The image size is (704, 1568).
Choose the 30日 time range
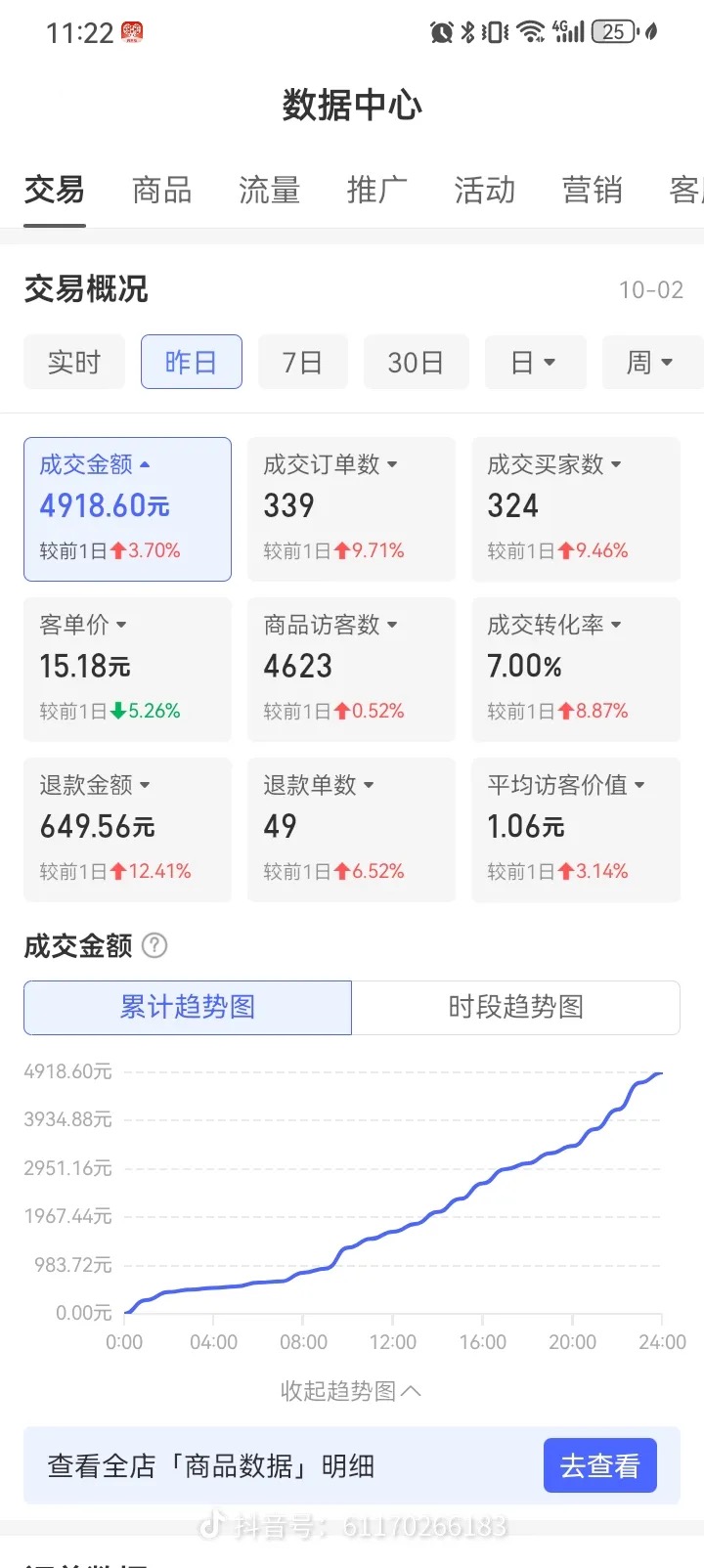click(416, 362)
